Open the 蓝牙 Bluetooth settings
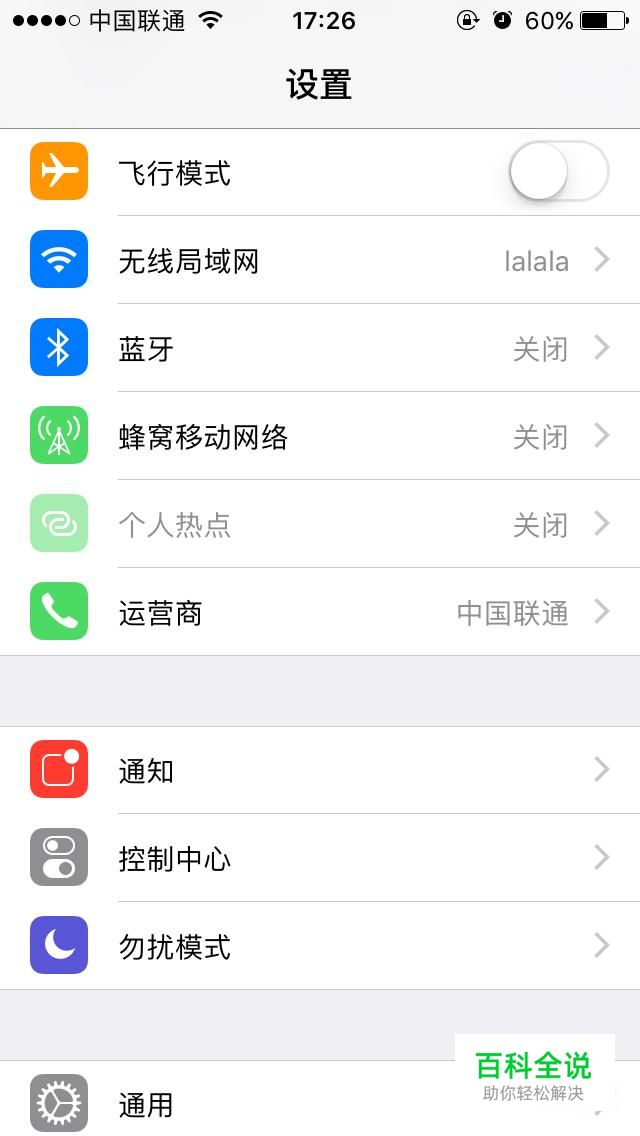 (320, 349)
